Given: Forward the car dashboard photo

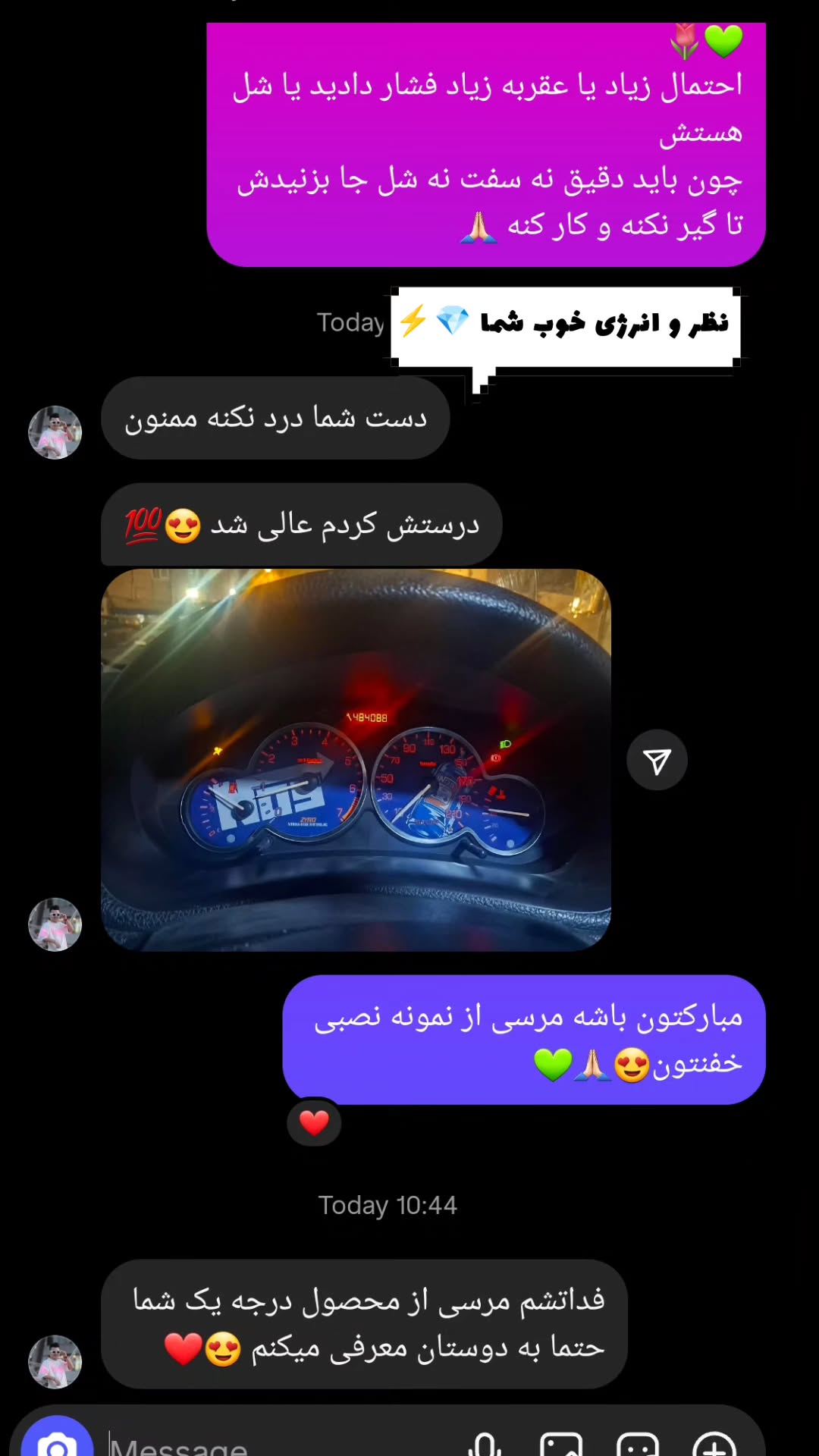Looking at the screenshot, I should click(657, 761).
